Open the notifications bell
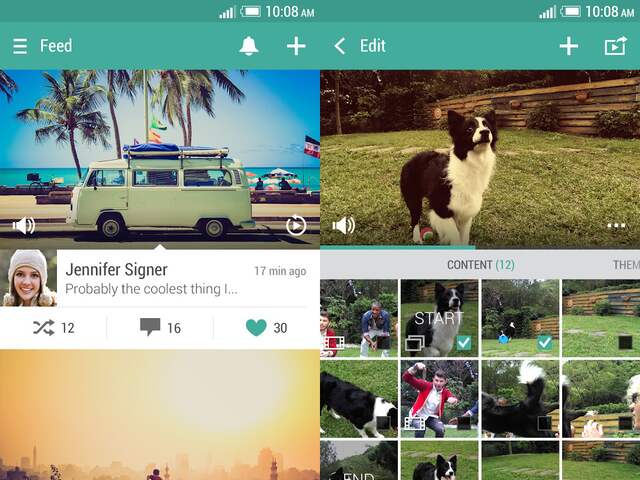The width and height of the screenshot is (640, 480). pos(249,46)
